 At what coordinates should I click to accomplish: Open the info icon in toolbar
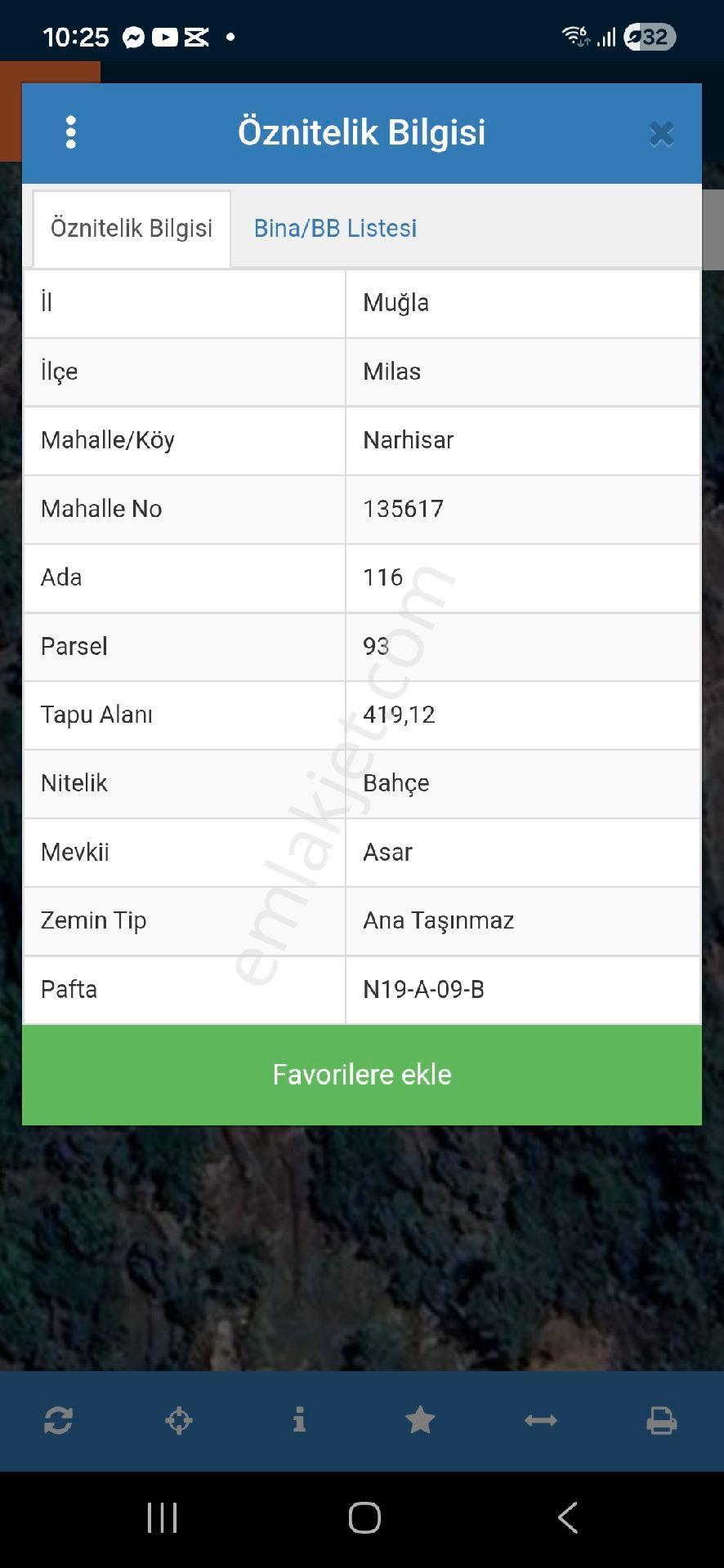click(299, 1420)
